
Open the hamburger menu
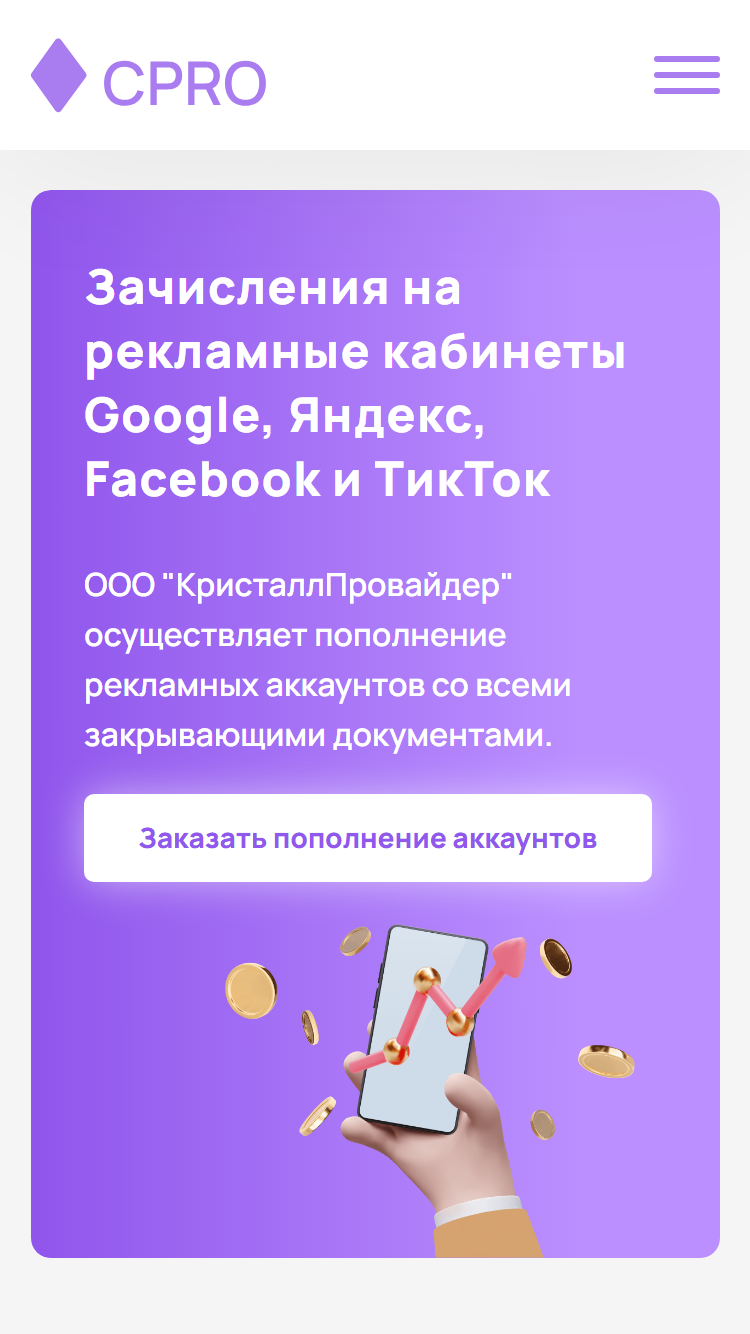pos(687,75)
